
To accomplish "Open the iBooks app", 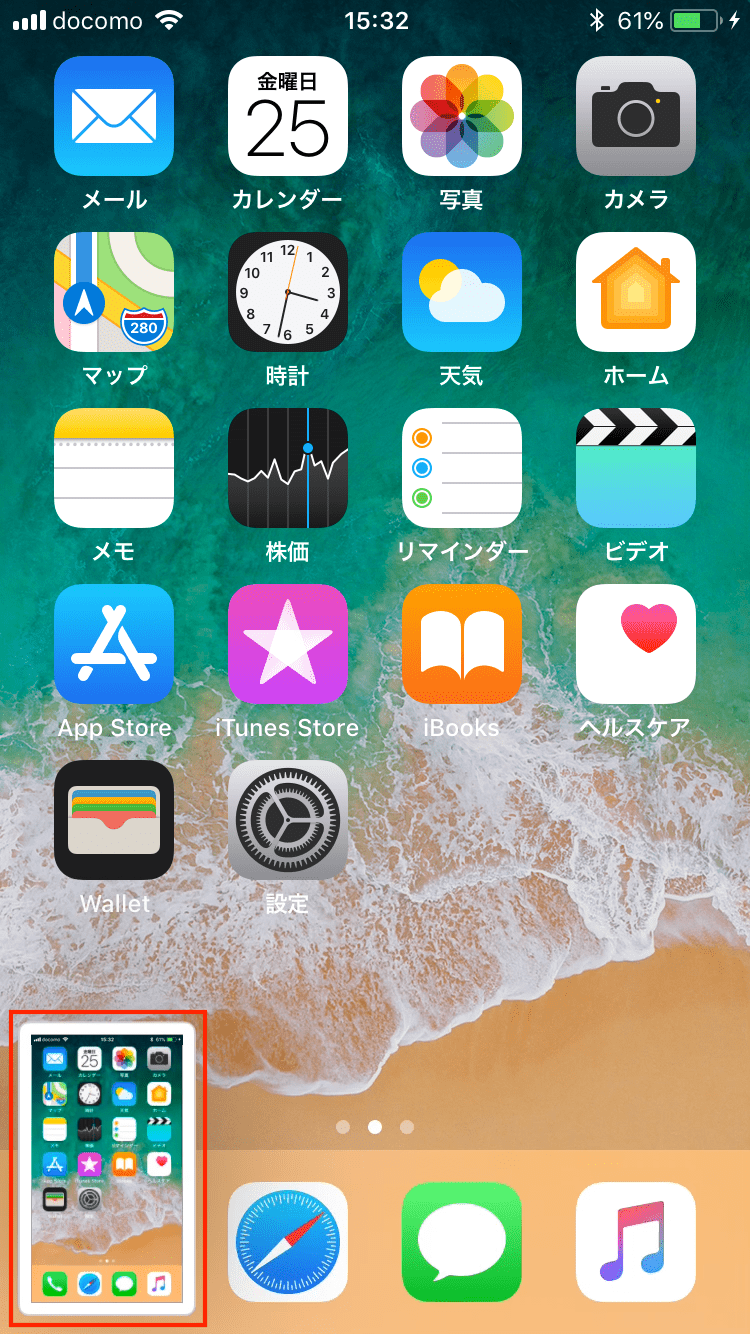I will [x=462, y=644].
